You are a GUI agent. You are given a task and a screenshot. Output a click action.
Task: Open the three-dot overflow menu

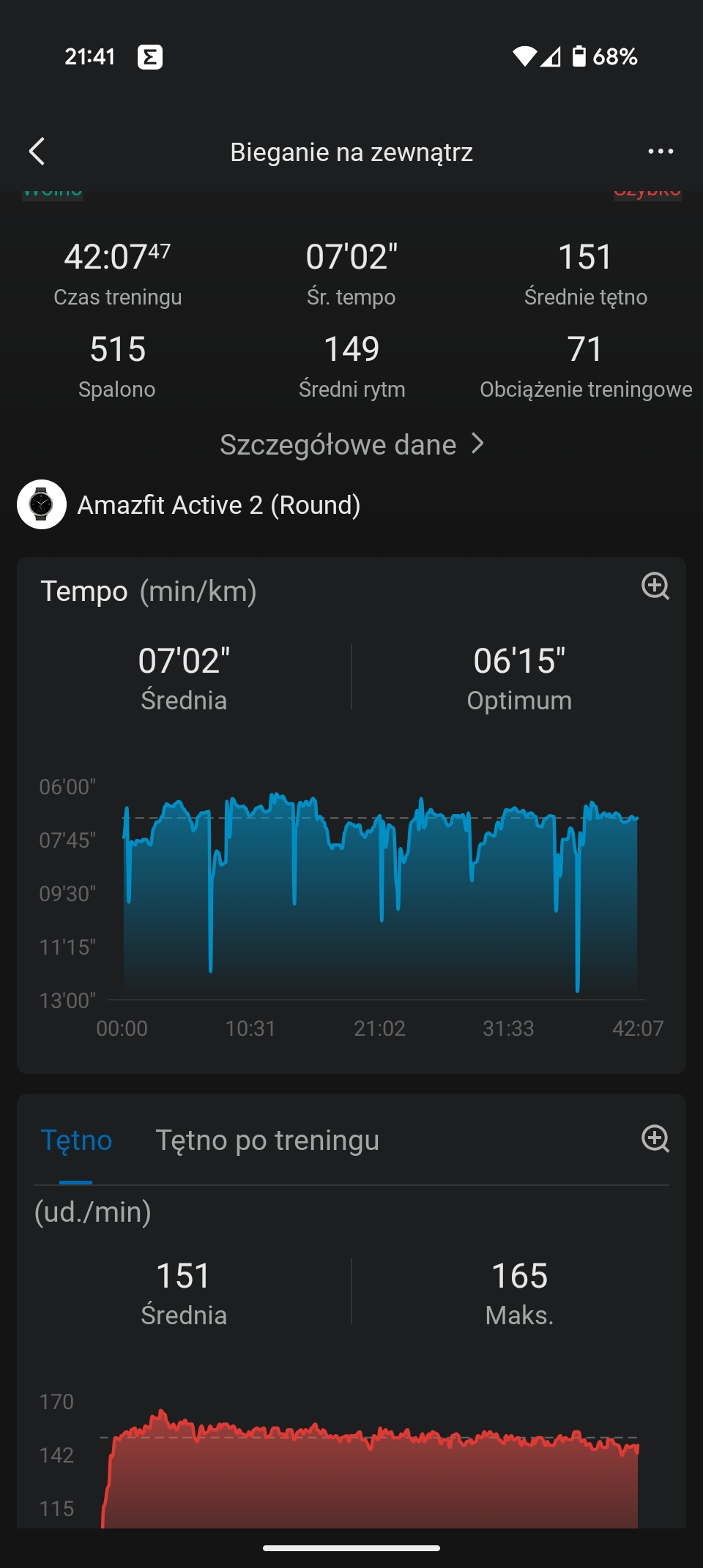click(661, 152)
